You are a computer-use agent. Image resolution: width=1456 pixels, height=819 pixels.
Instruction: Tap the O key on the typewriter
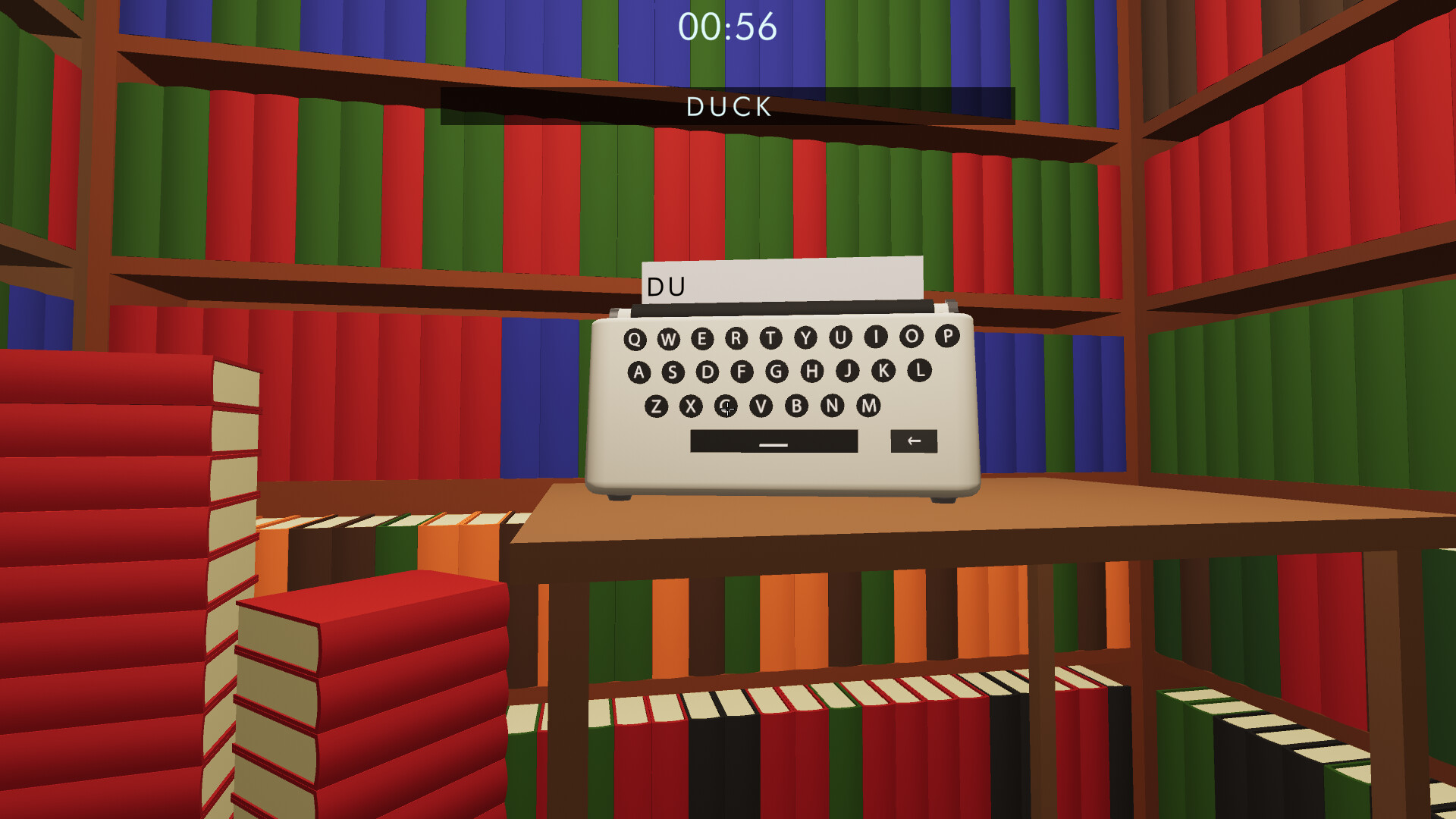click(x=912, y=336)
